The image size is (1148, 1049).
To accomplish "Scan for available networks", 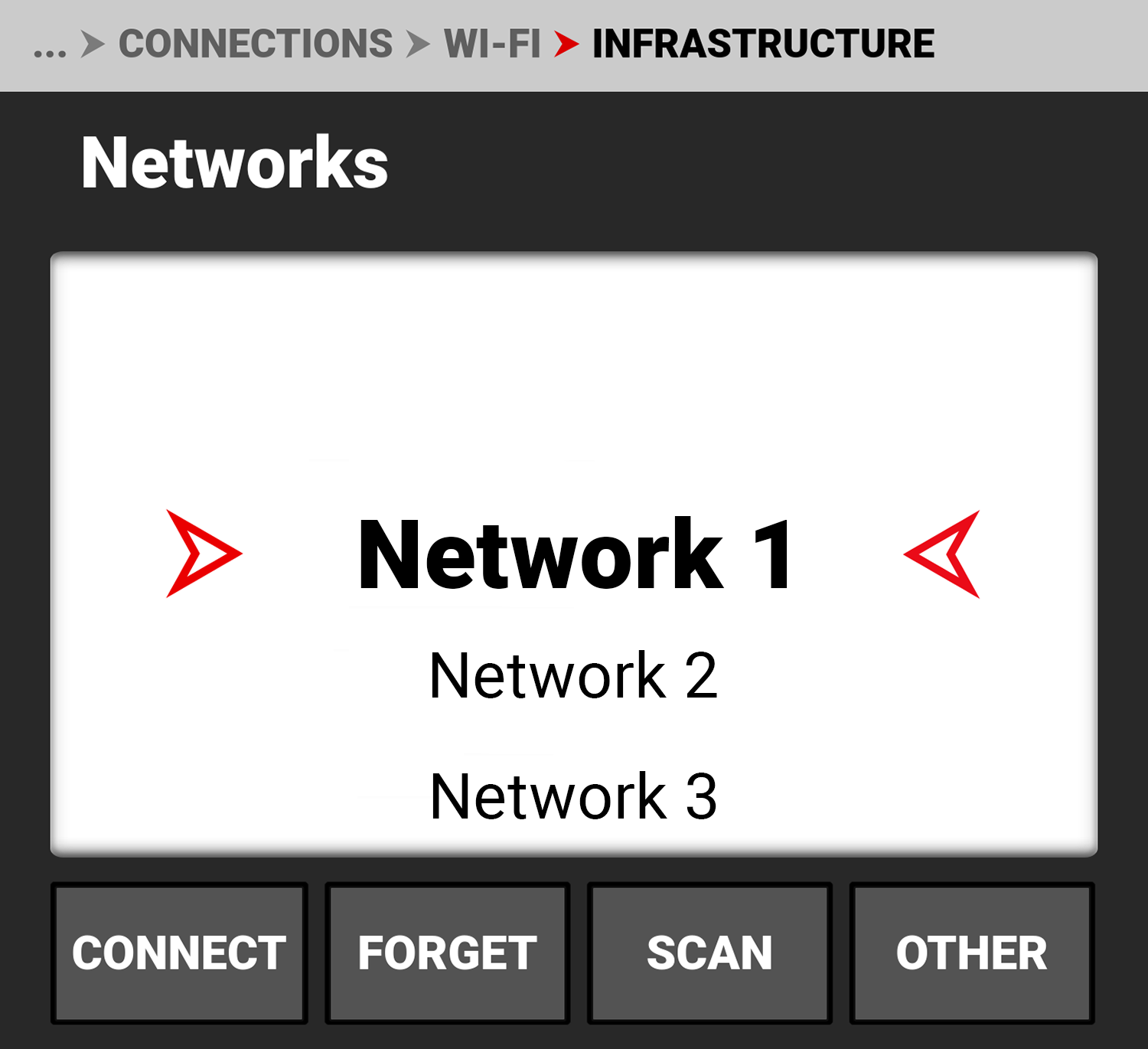I will [709, 953].
